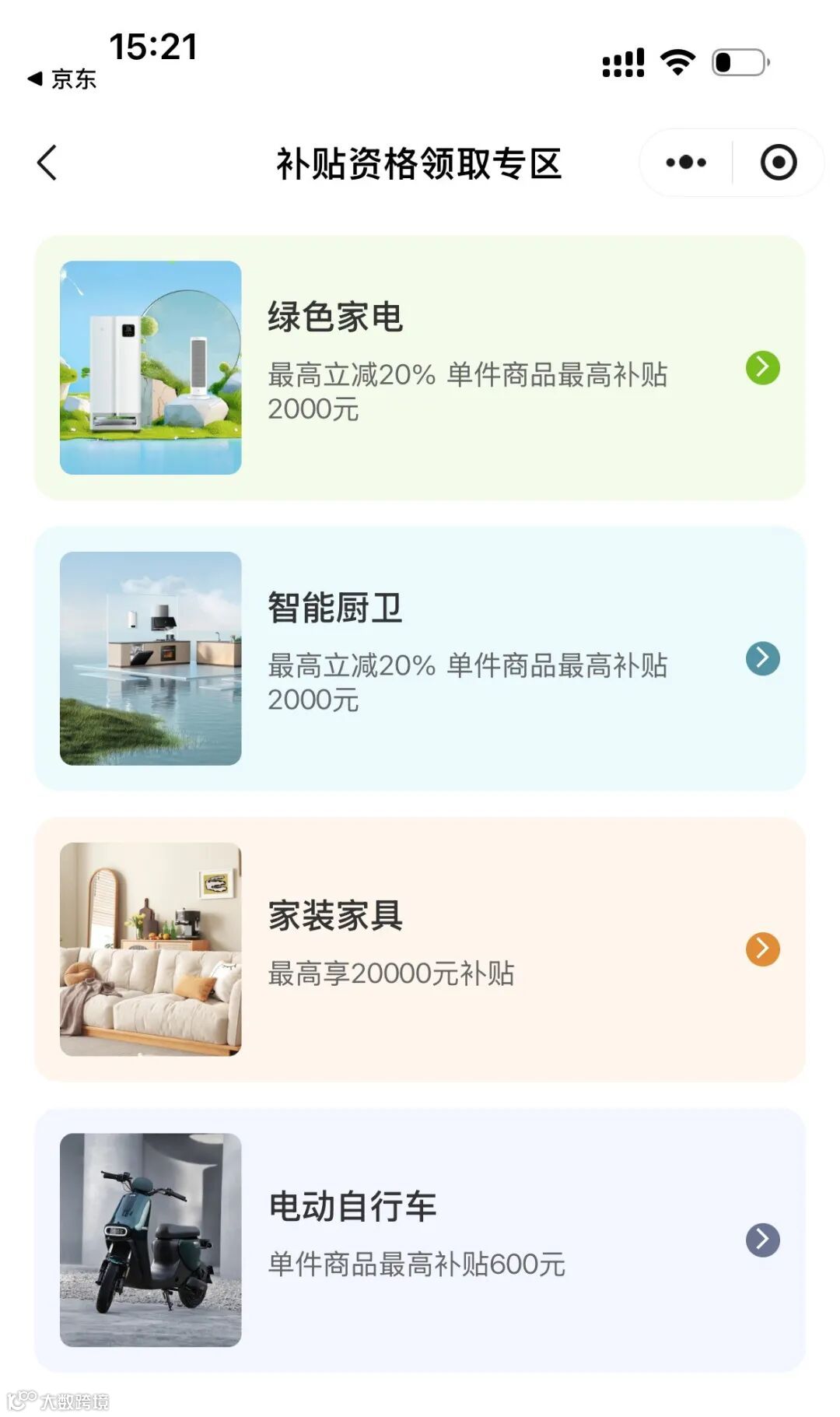This screenshot has width=840, height=1417.
Task: Open the mini program three-dot menu
Action: pos(686,163)
